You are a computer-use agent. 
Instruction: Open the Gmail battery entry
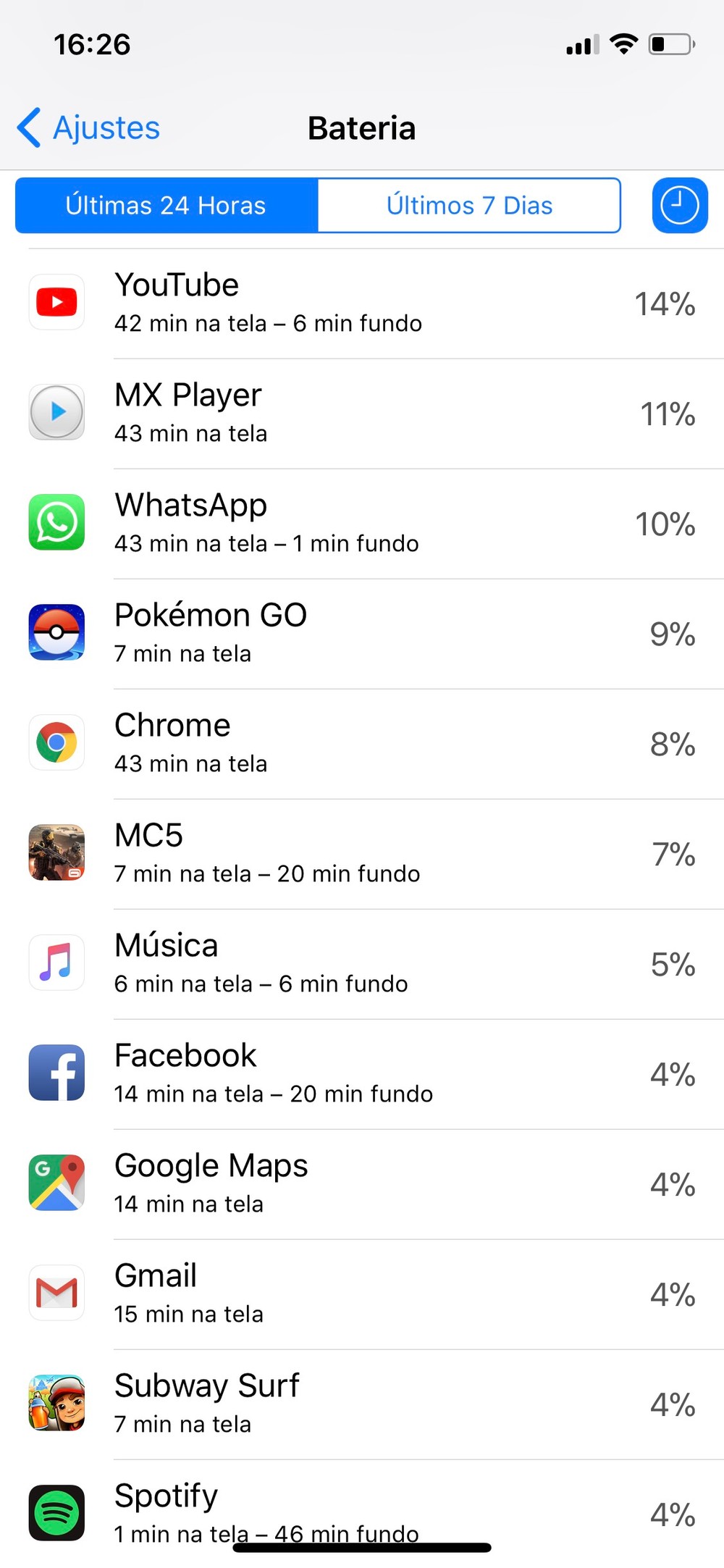[x=362, y=1294]
